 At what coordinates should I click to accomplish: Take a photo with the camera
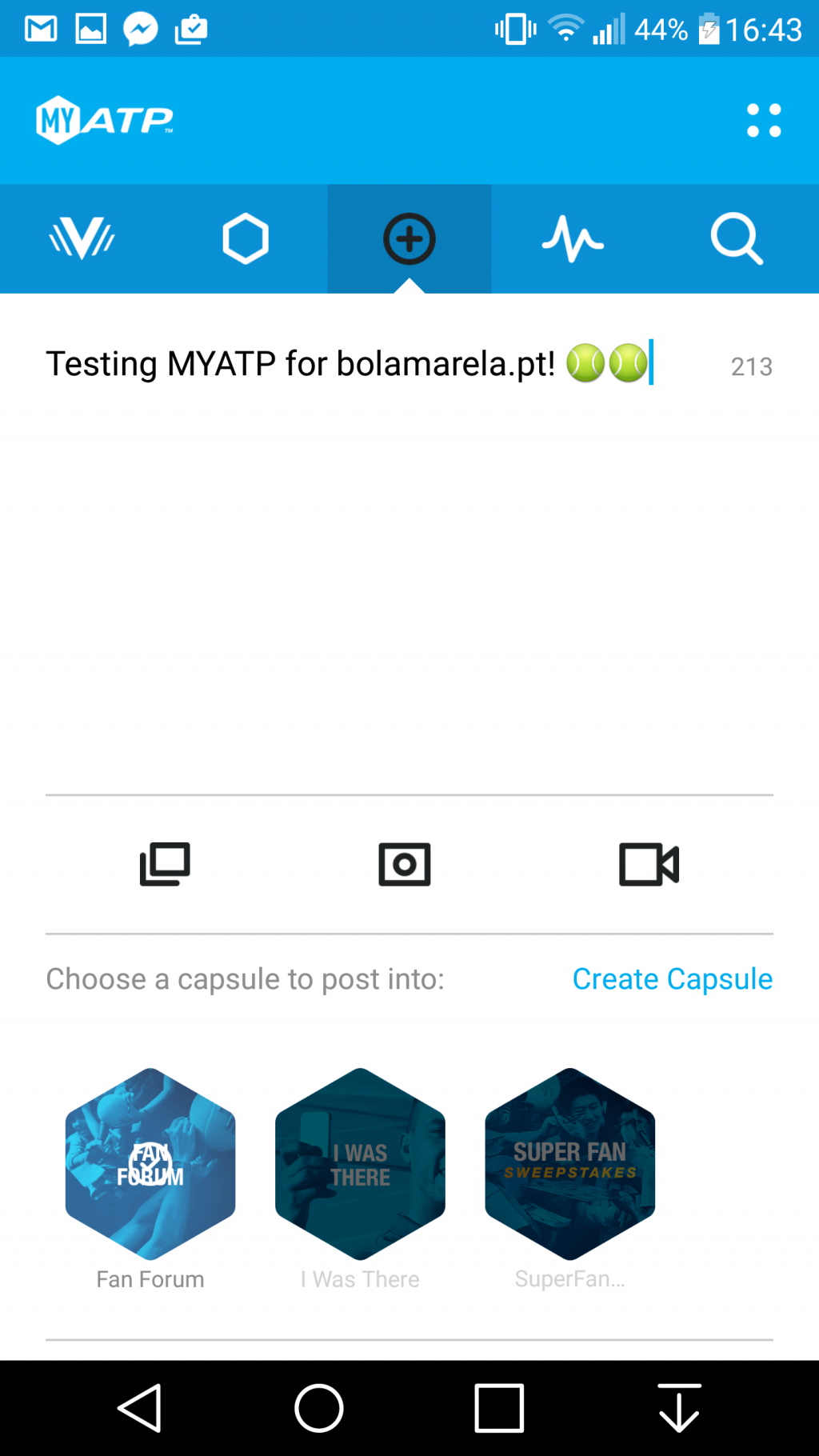405,864
